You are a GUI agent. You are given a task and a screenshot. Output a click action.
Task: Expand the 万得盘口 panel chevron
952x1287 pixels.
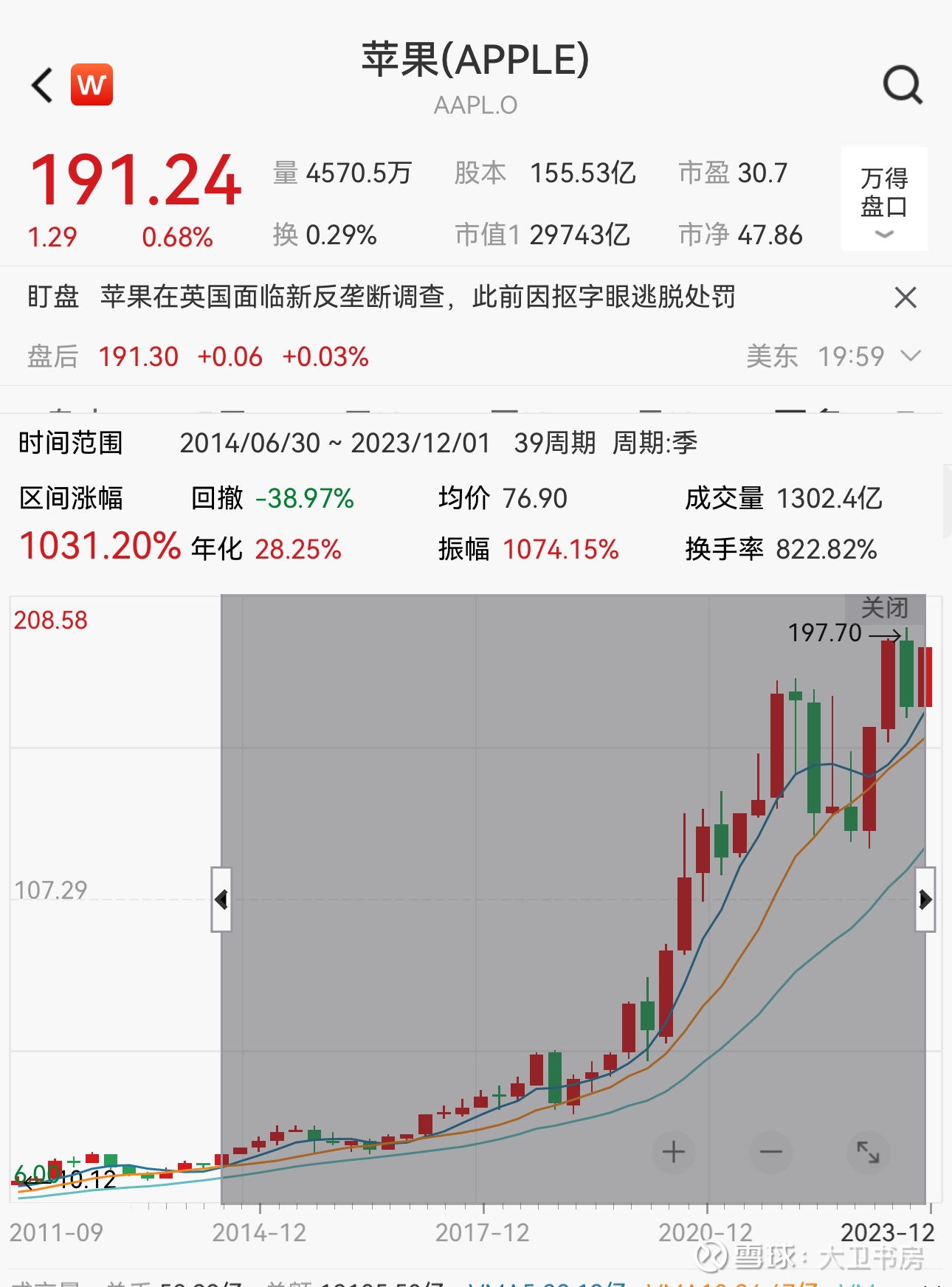(x=883, y=235)
